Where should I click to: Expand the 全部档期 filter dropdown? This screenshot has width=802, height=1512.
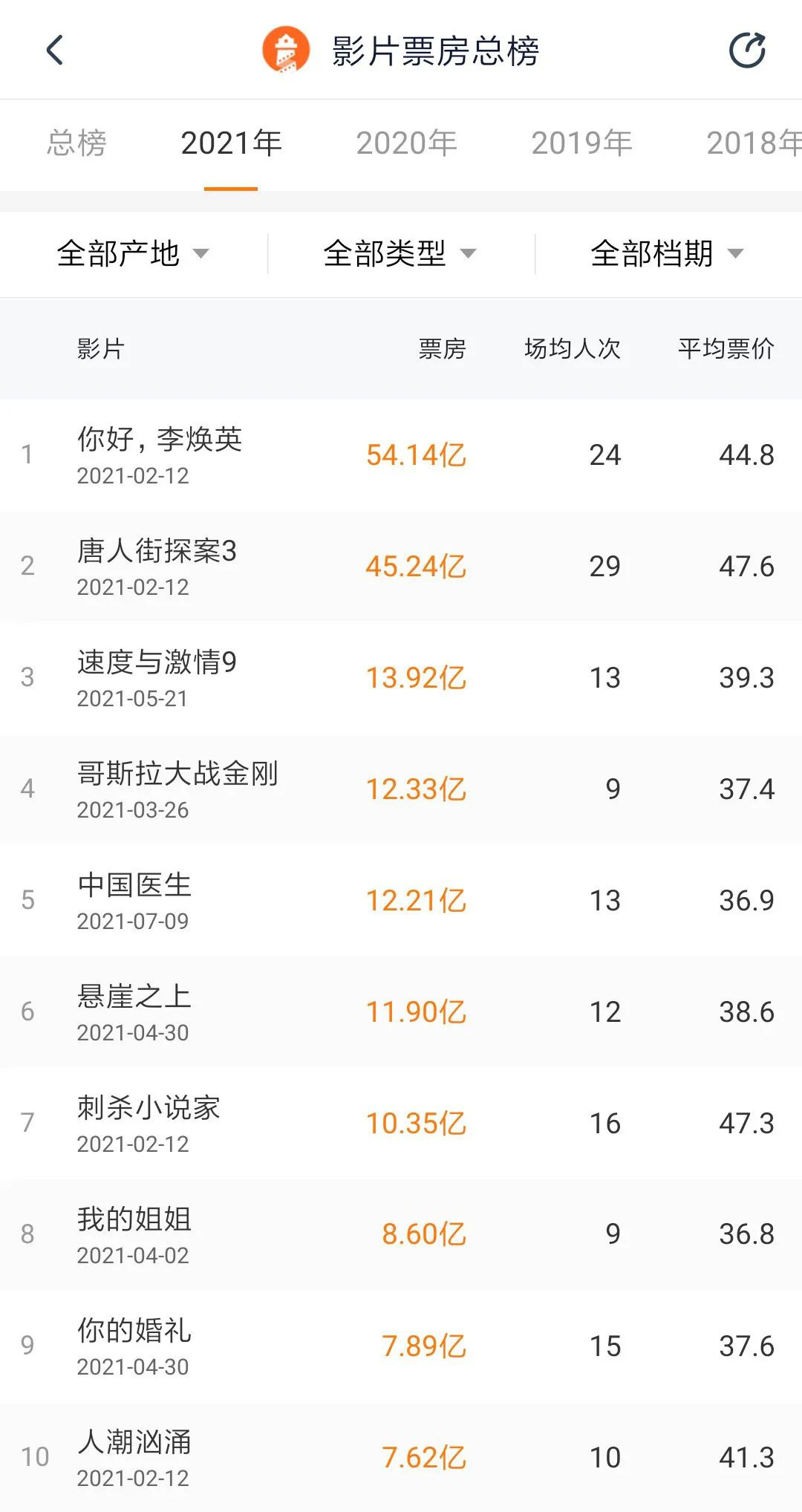pyautogui.click(x=667, y=253)
